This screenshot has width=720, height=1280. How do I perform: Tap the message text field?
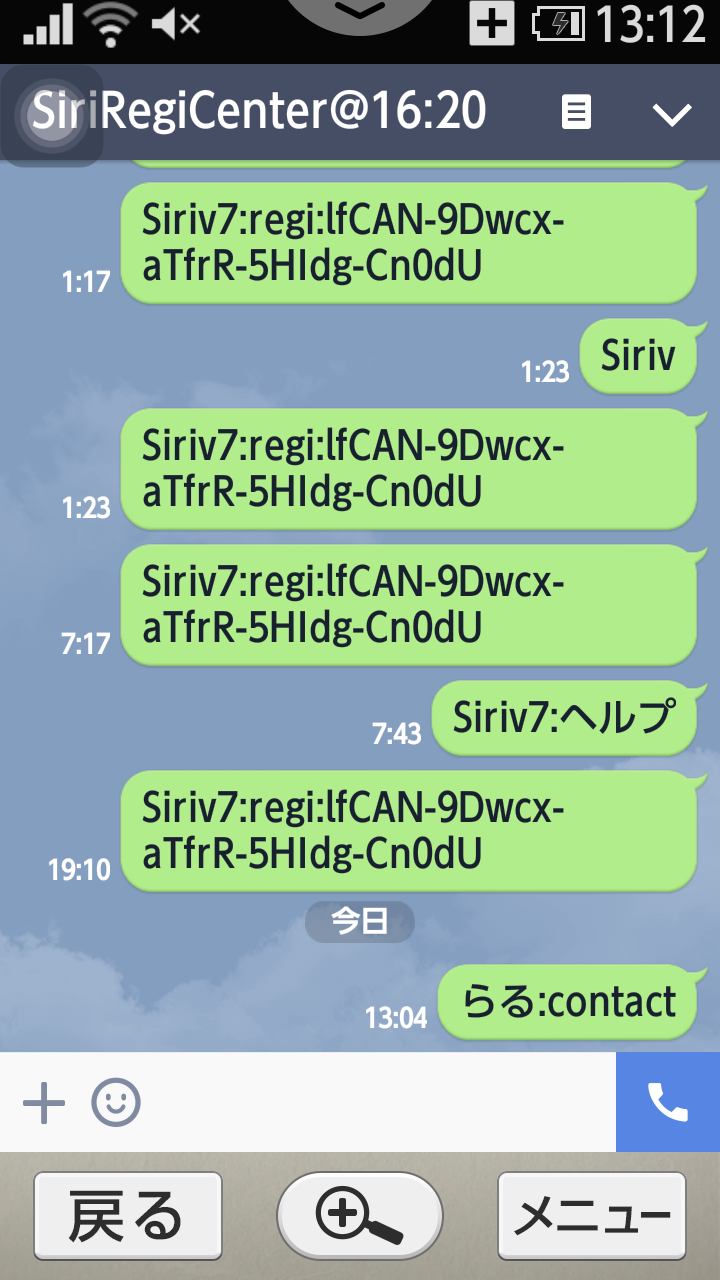380,1103
